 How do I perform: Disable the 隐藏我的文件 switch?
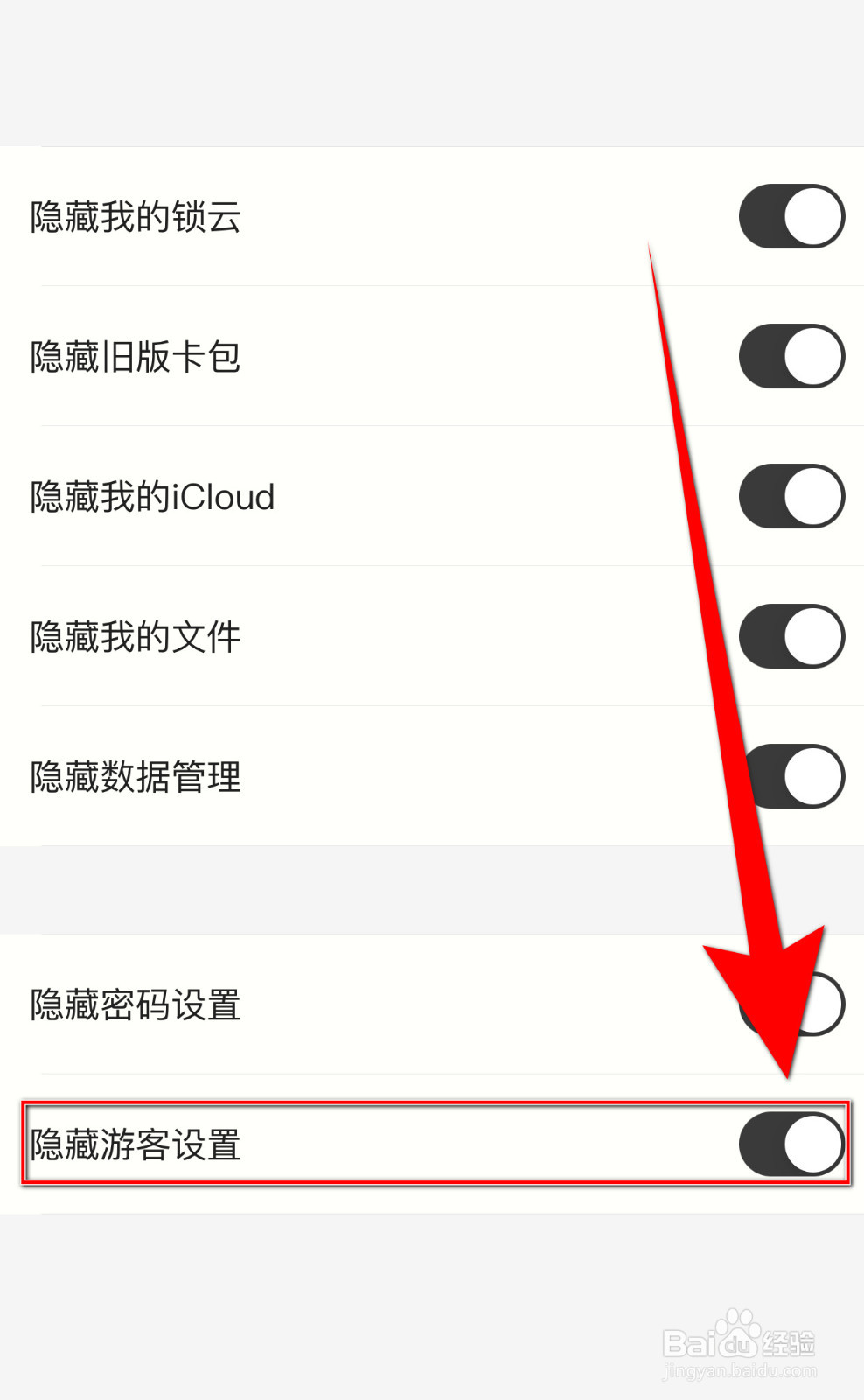(791, 636)
